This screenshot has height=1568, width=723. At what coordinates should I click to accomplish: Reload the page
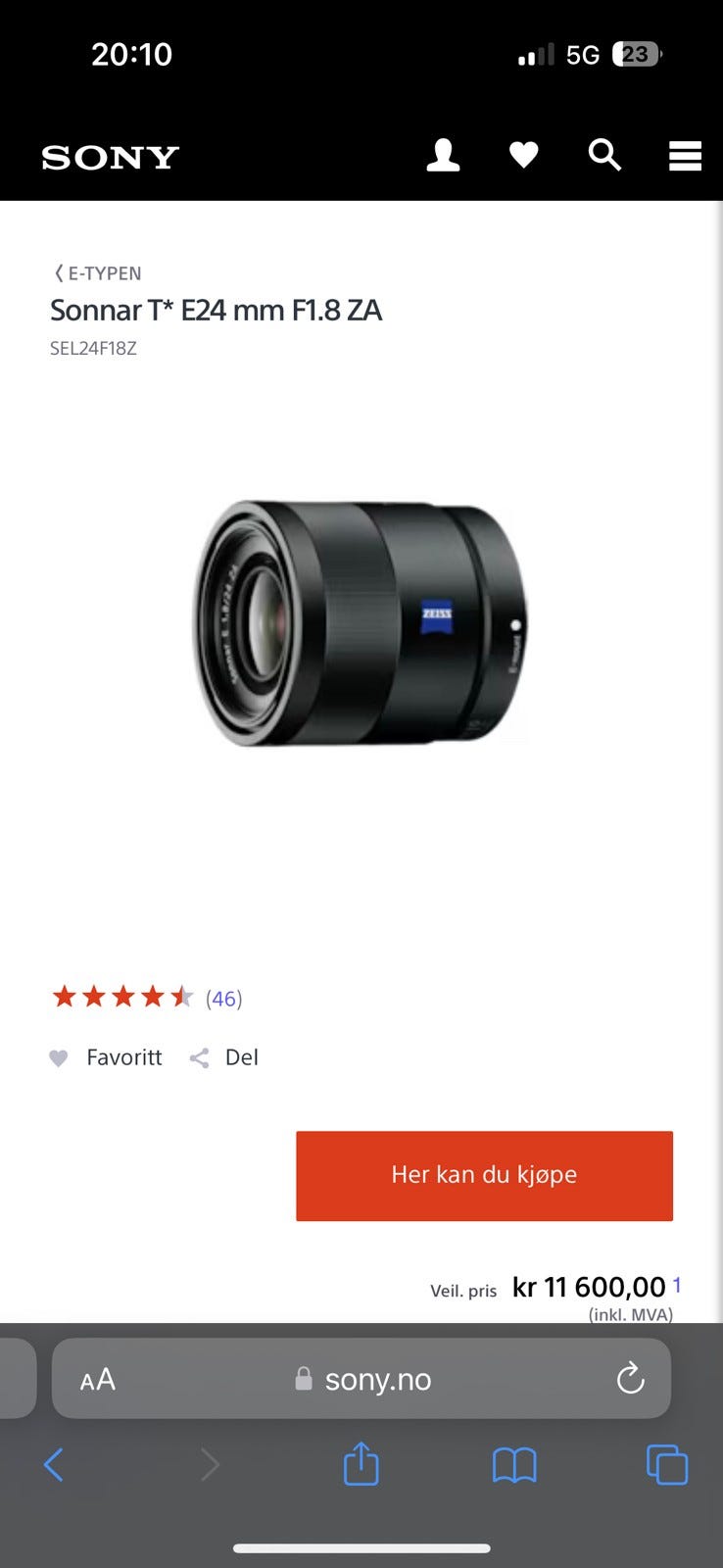pyautogui.click(x=630, y=1379)
